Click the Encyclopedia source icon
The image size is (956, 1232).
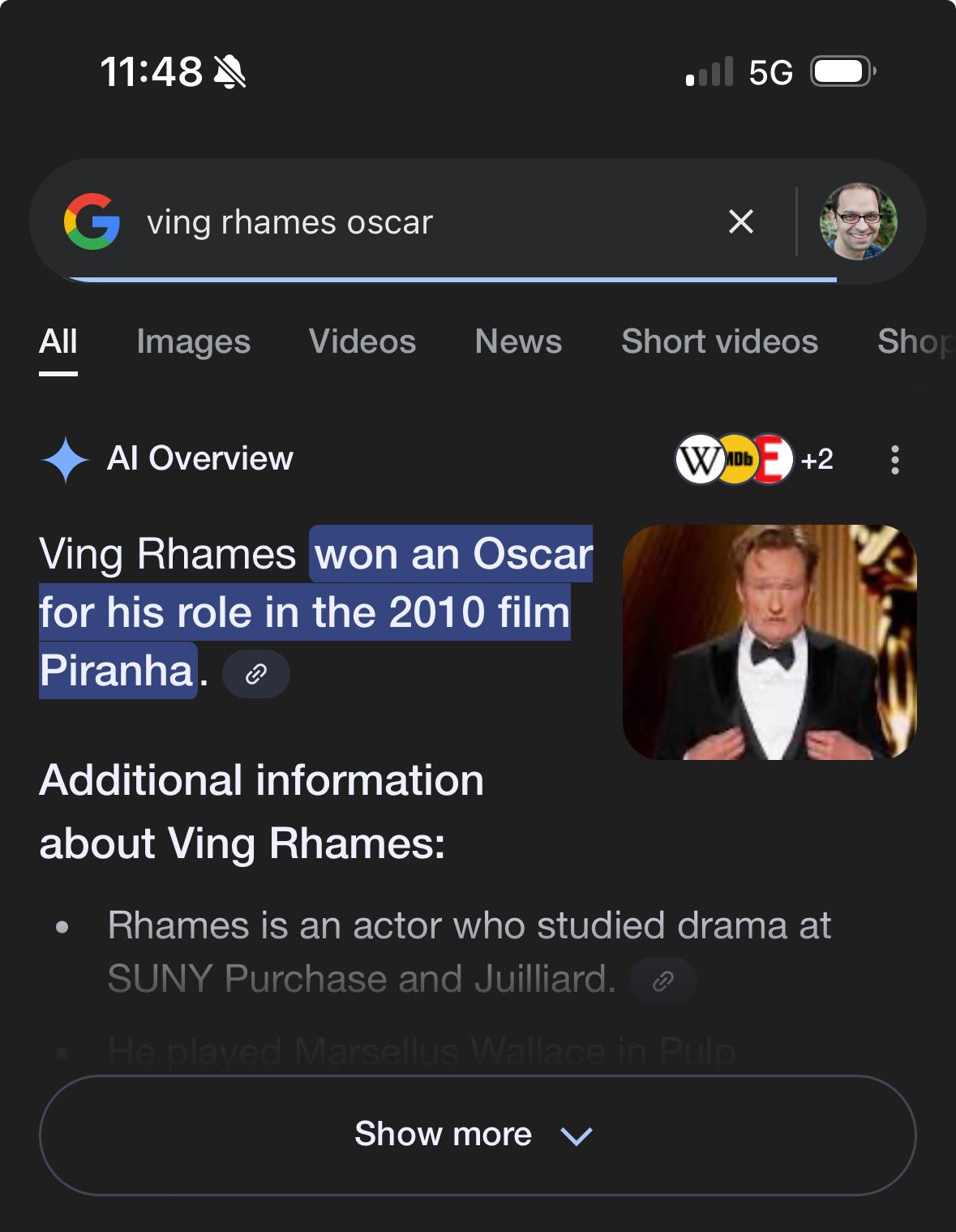[771, 458]
